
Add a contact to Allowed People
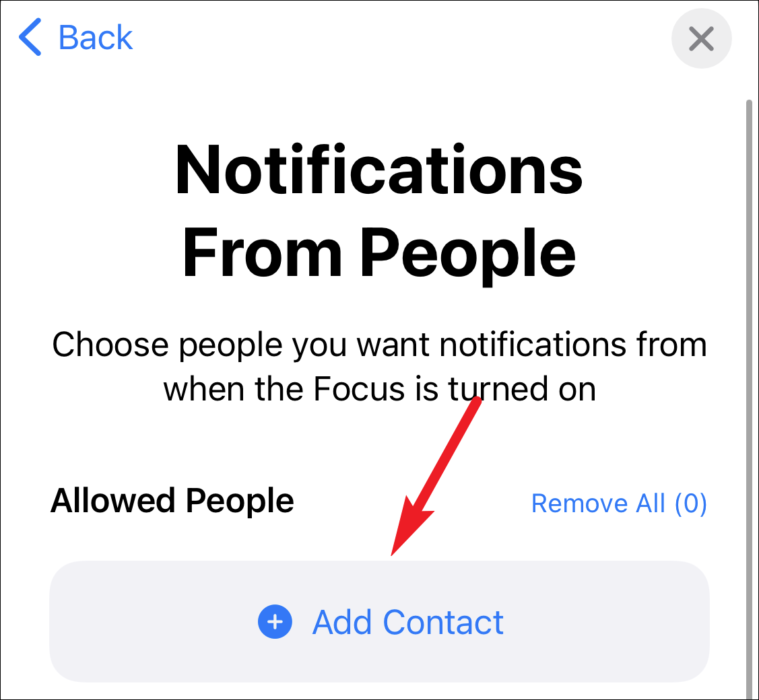[x=380, y=622]
